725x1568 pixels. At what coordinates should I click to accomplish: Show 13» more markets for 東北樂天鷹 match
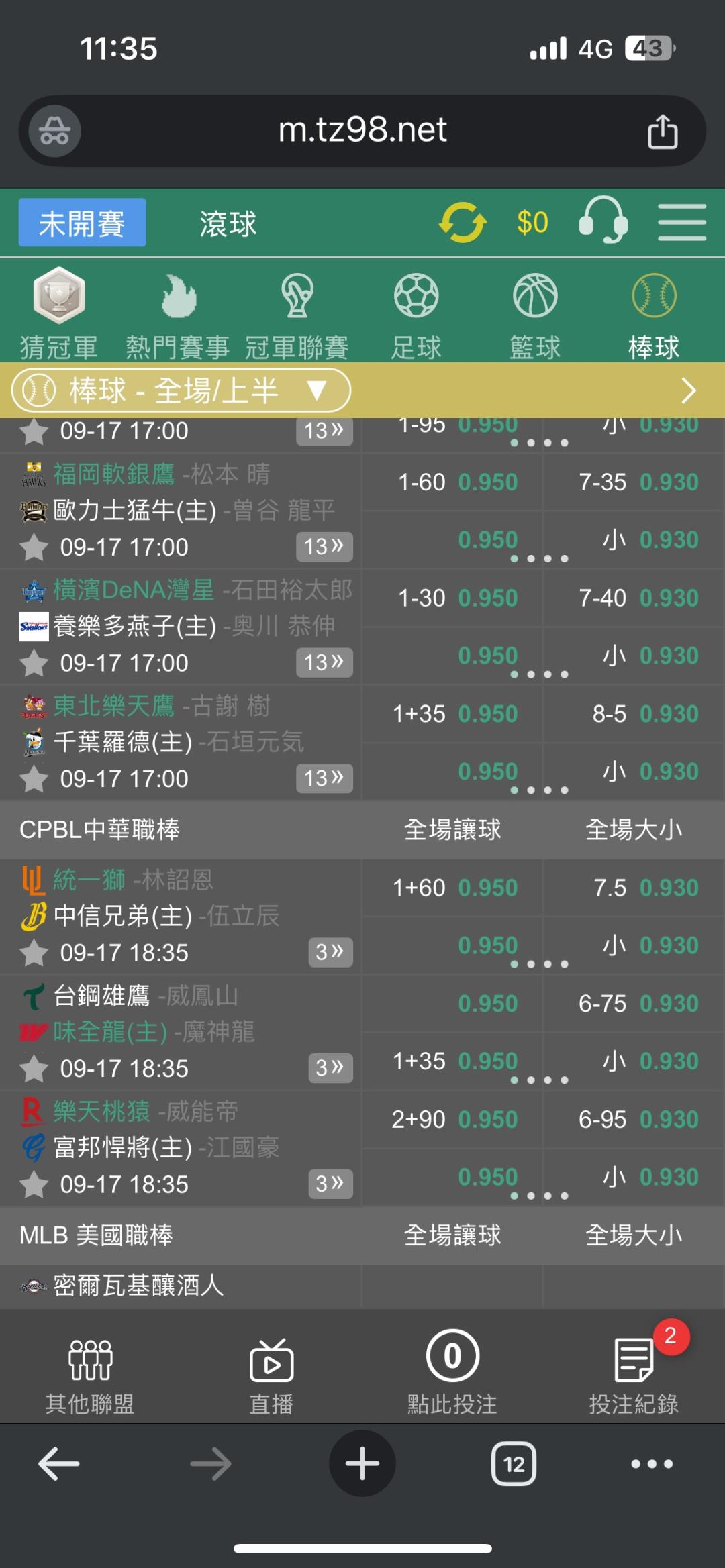(324, 778)
